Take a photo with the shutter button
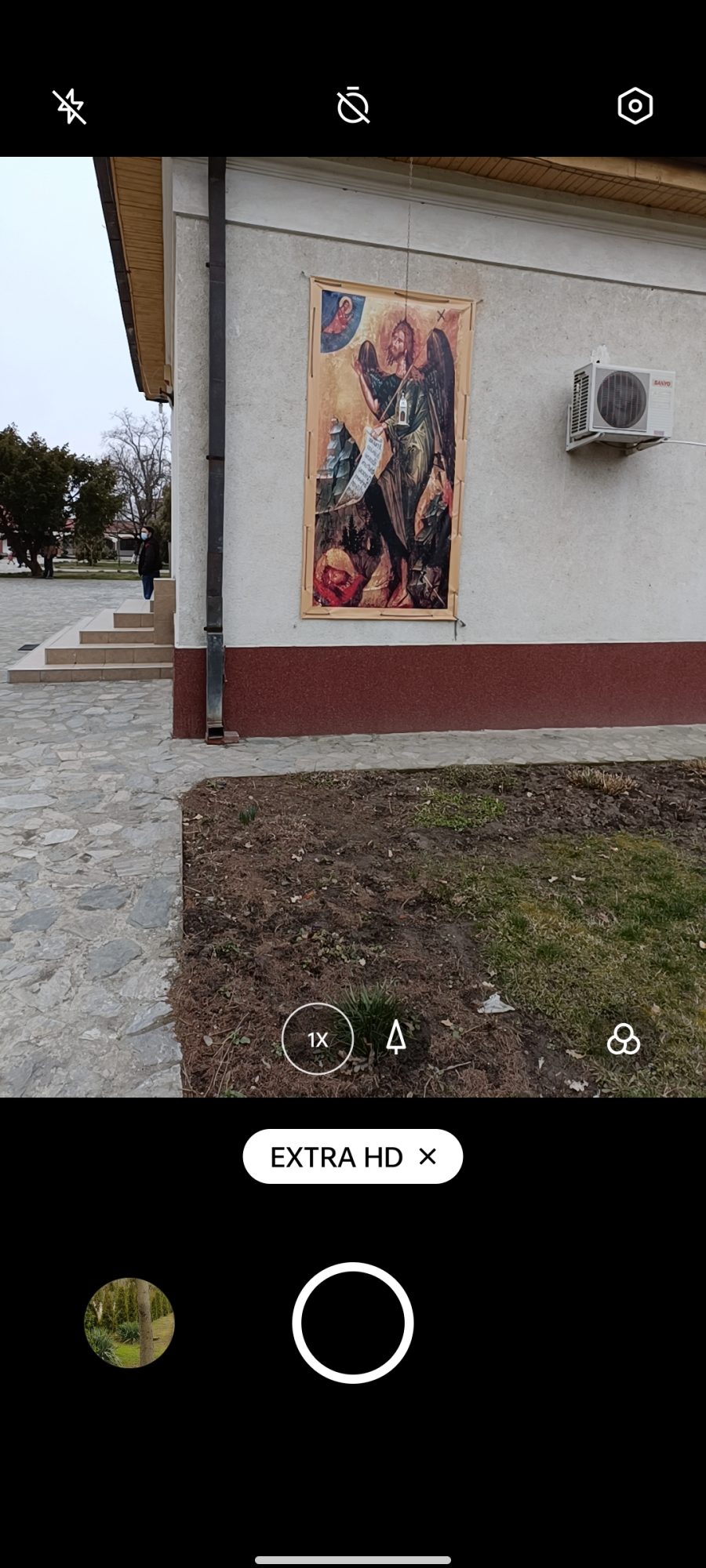Image resolution: width=706 pixels, height=1568 pixels. point(353,1323)
